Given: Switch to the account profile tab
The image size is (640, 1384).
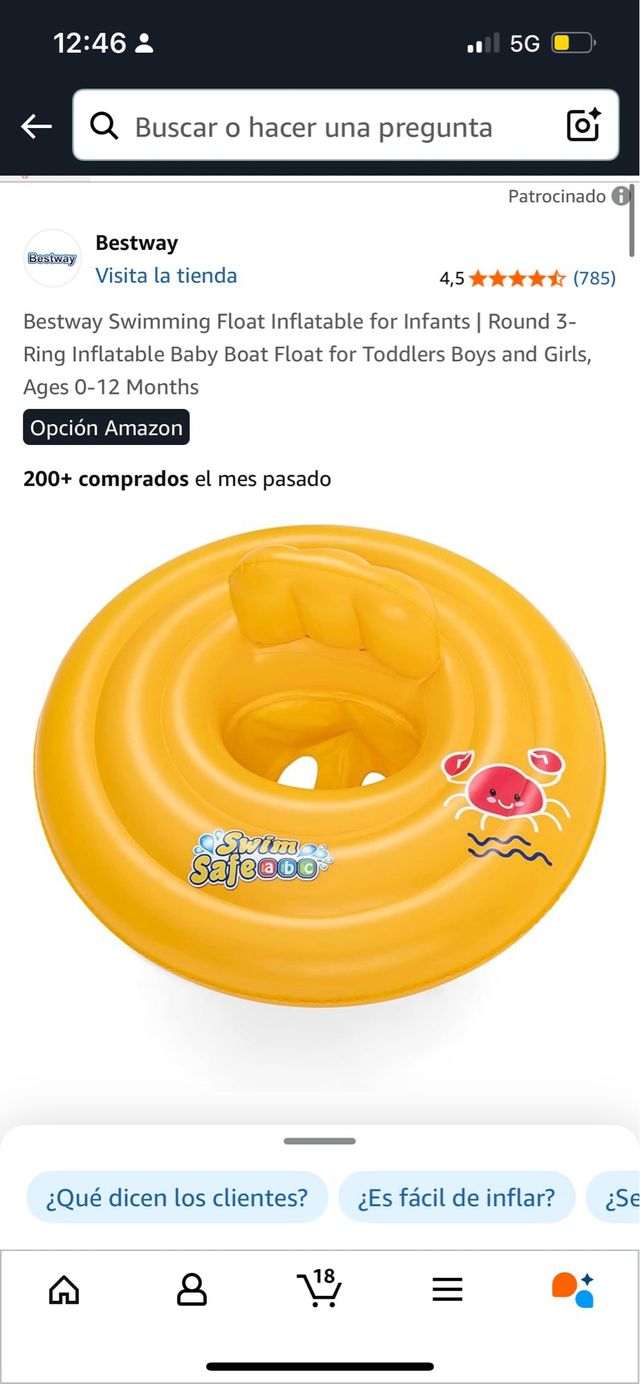Looking at the screenshot, I should coord(191,1289).
